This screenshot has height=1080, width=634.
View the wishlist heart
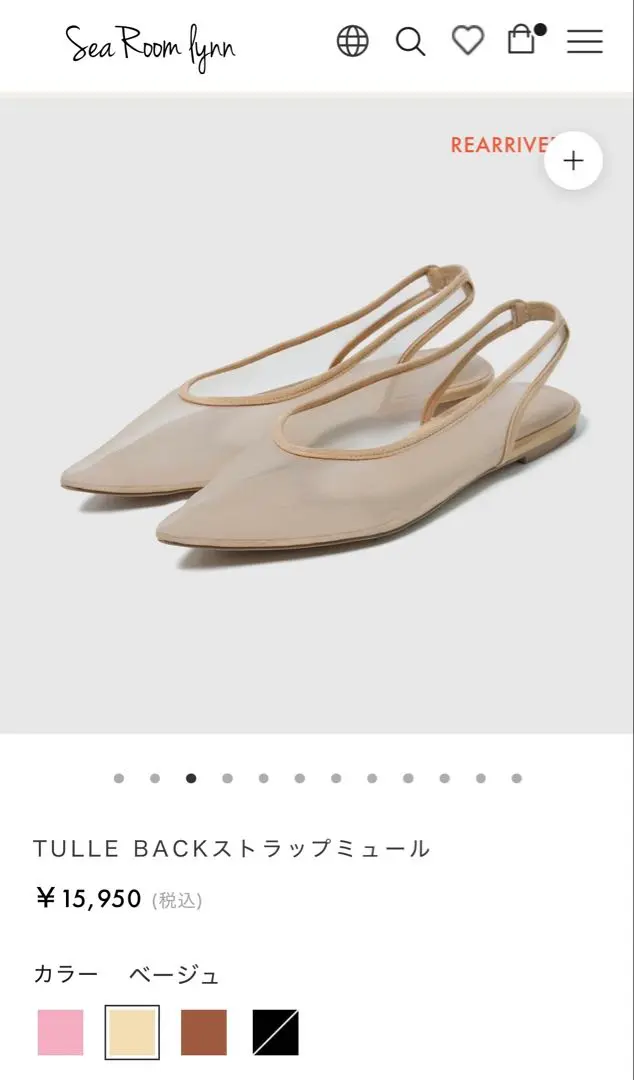[x=467, y=41]
